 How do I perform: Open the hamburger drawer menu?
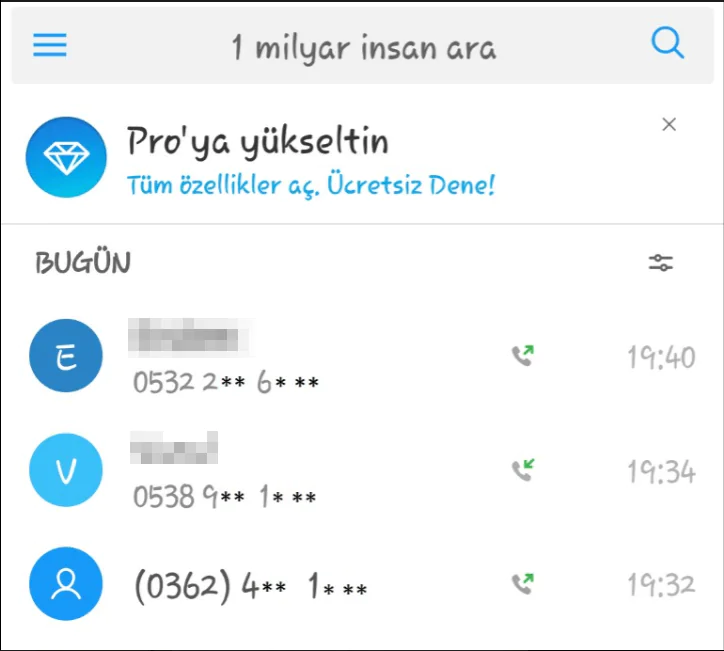pos(50,45)
